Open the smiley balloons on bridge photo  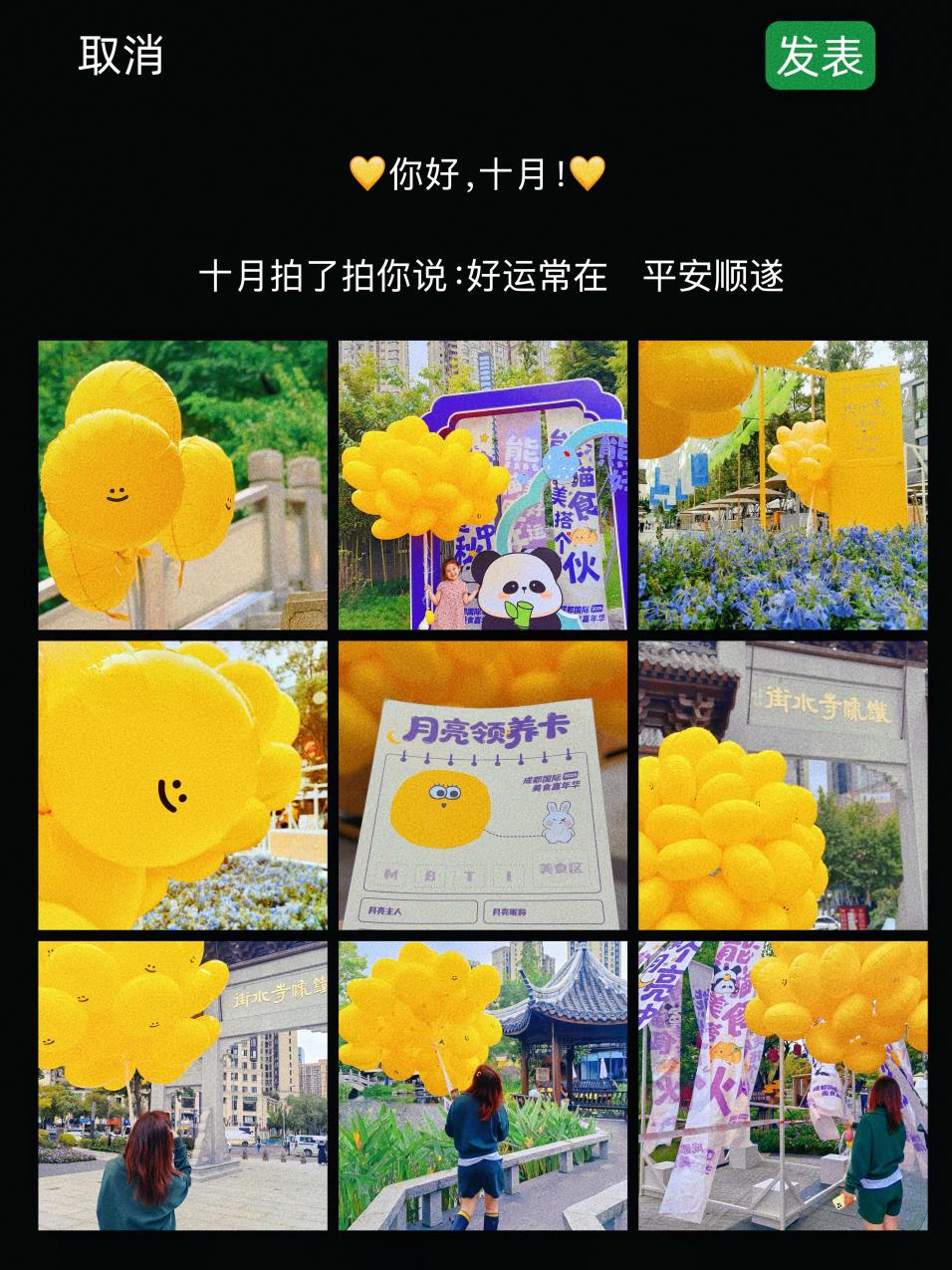tap(179, 483)
